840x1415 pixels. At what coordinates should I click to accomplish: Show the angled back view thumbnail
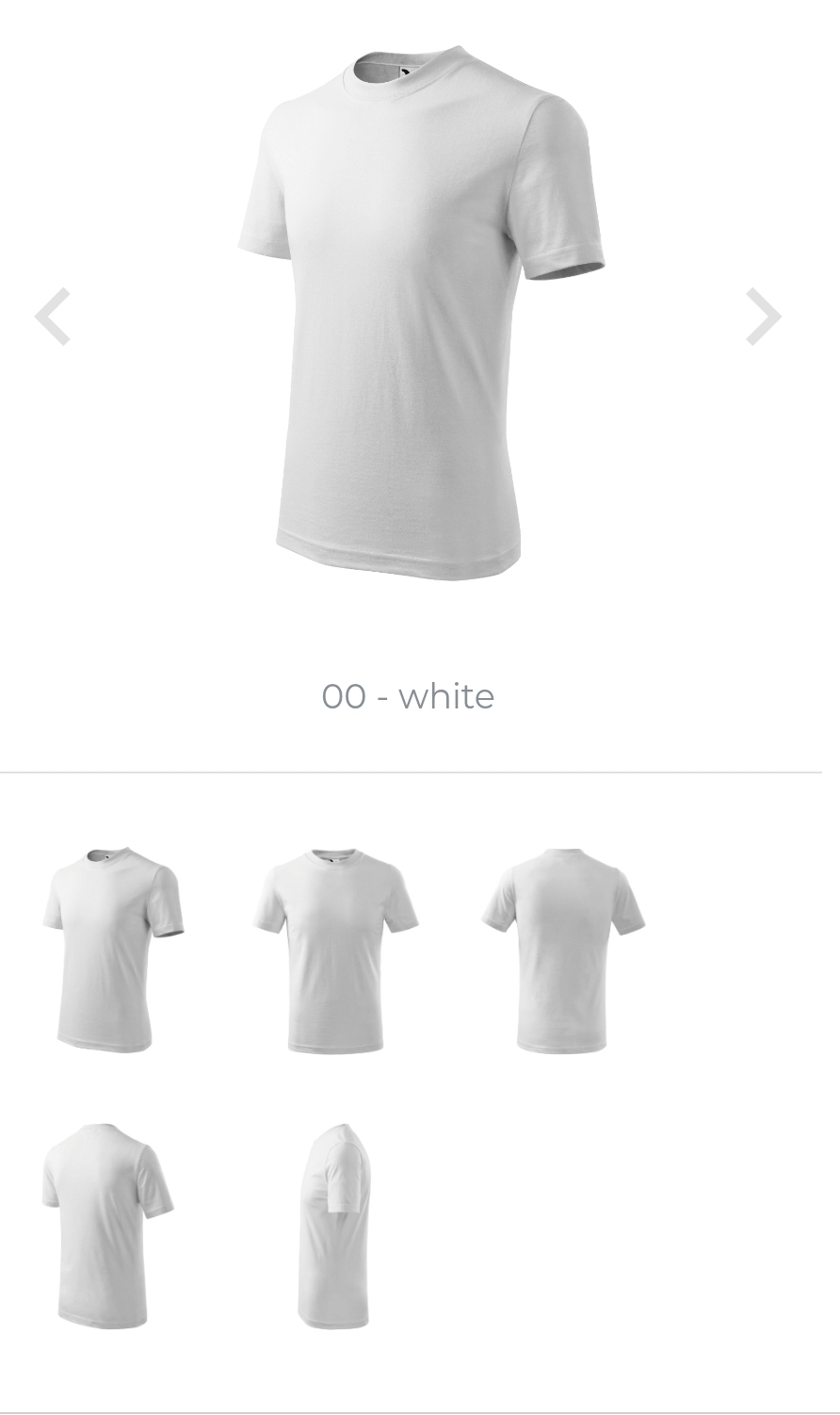pos(107,1226)
